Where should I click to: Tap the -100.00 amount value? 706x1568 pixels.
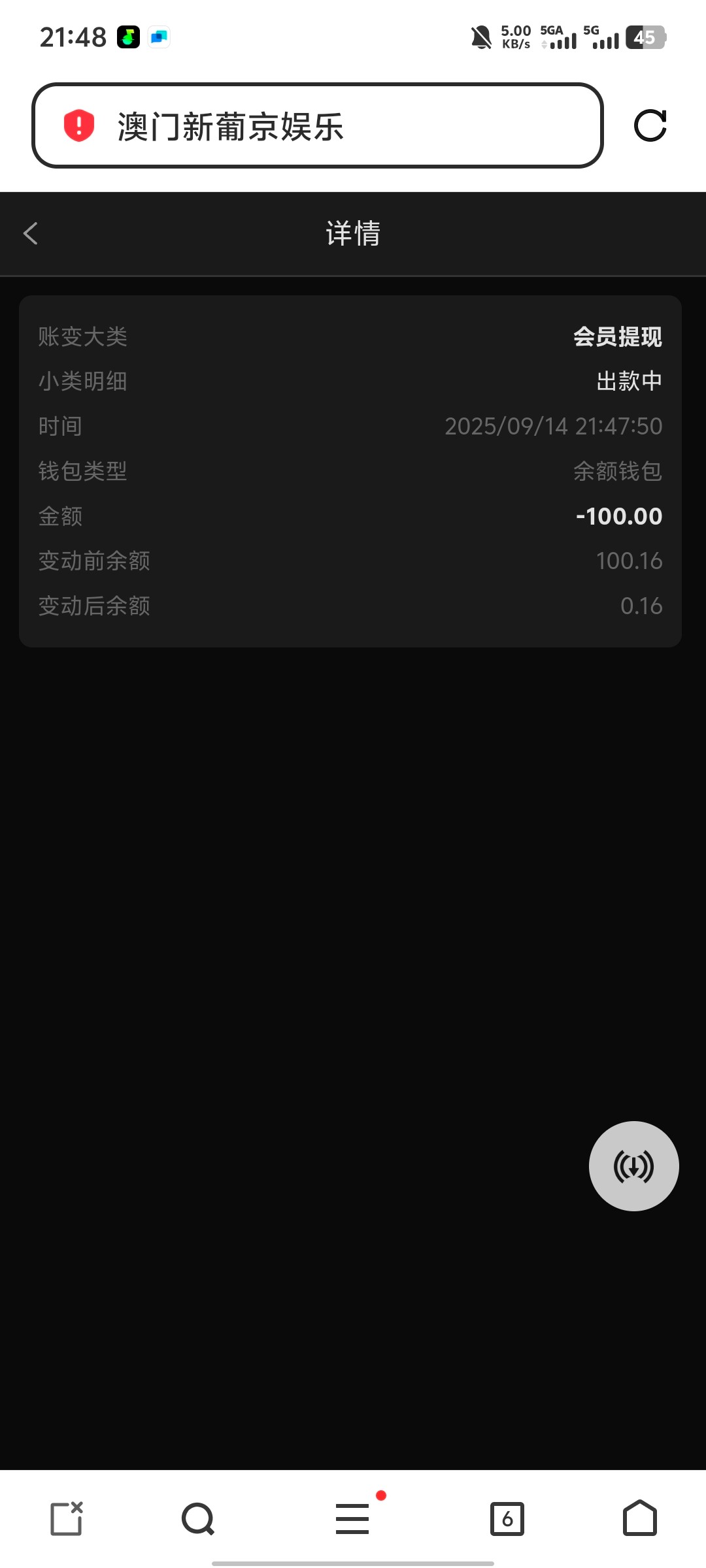(x=618, y=515)
